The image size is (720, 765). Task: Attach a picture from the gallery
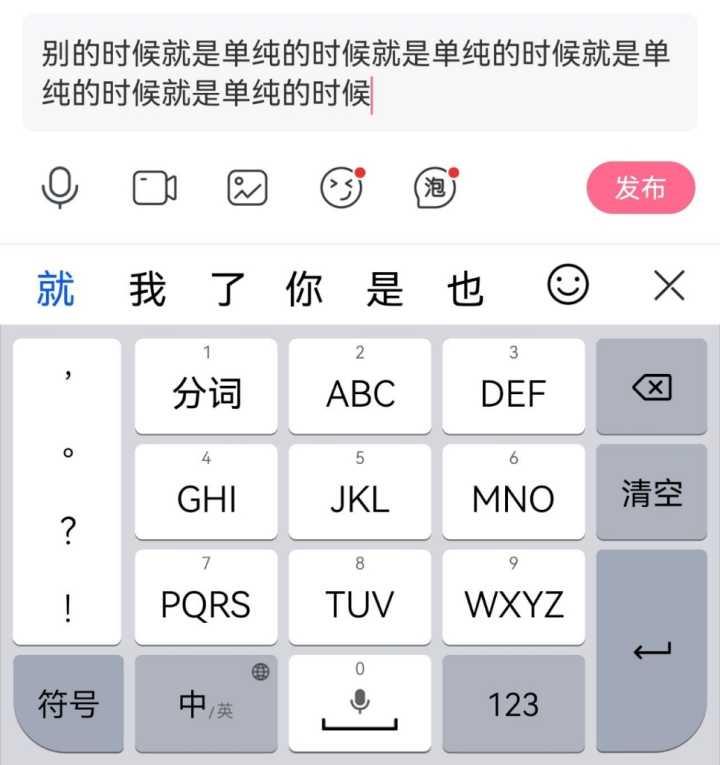point(248,187)
